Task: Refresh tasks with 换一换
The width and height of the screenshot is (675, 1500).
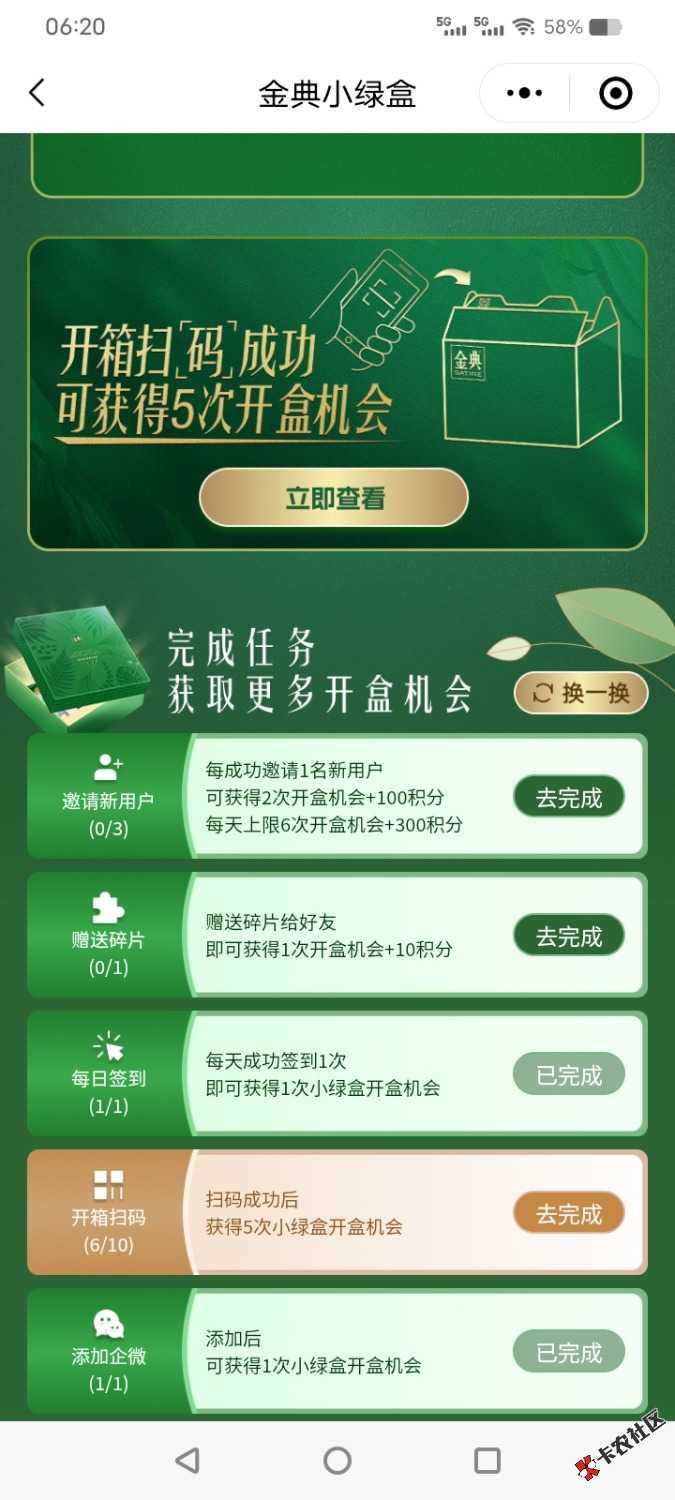Action: (581, 693)
